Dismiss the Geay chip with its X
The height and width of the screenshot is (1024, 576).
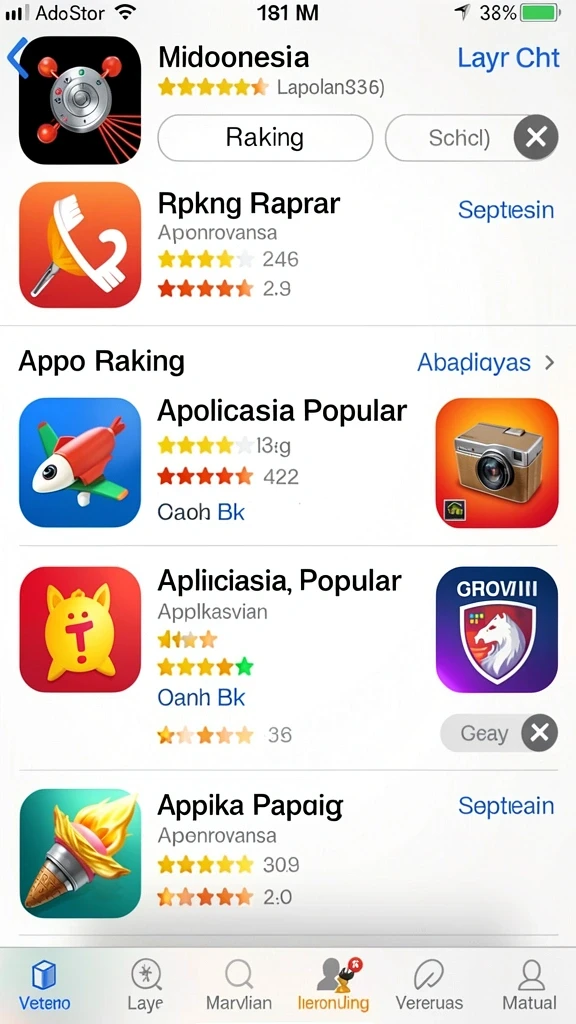point(539,733)
